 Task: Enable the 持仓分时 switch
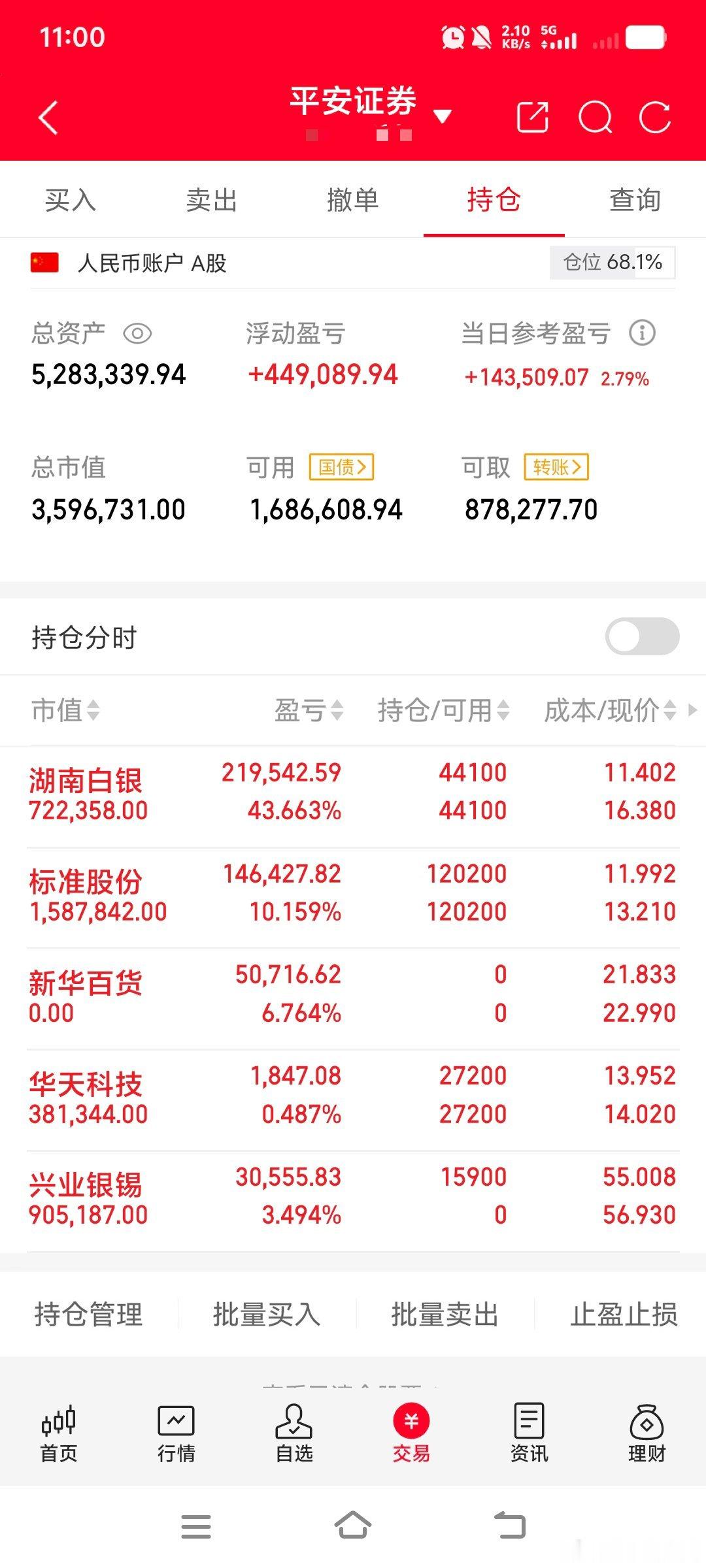[637, 636]
